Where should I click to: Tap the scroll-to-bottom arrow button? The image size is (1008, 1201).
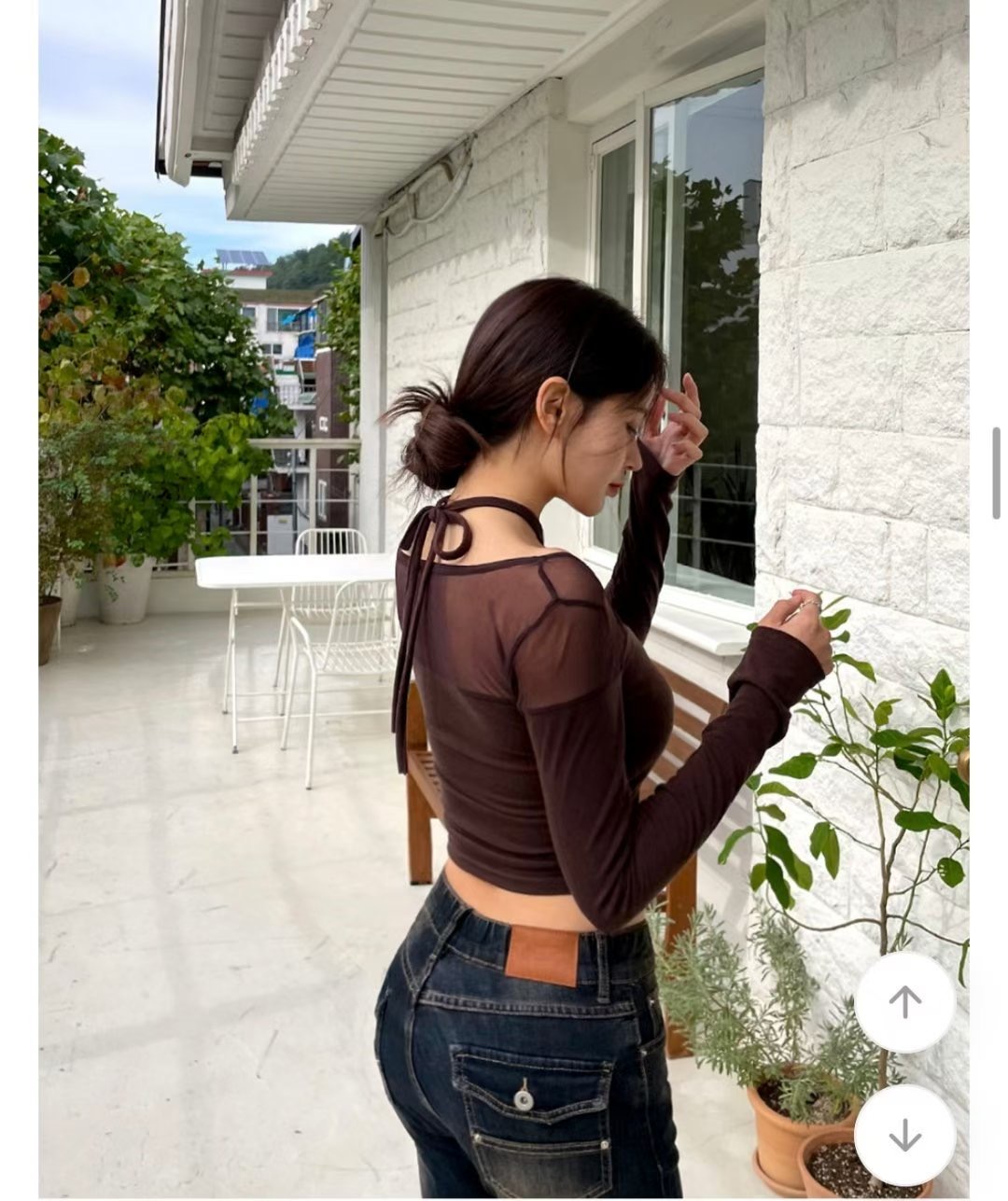pyautogui.click(x=904, y=1135)
